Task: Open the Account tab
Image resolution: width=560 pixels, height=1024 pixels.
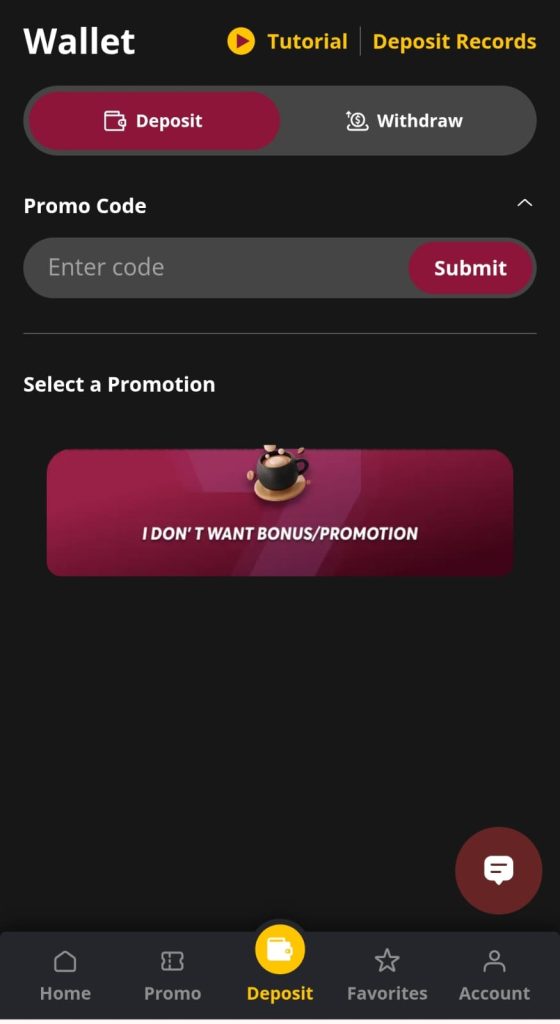Action: 495,976
